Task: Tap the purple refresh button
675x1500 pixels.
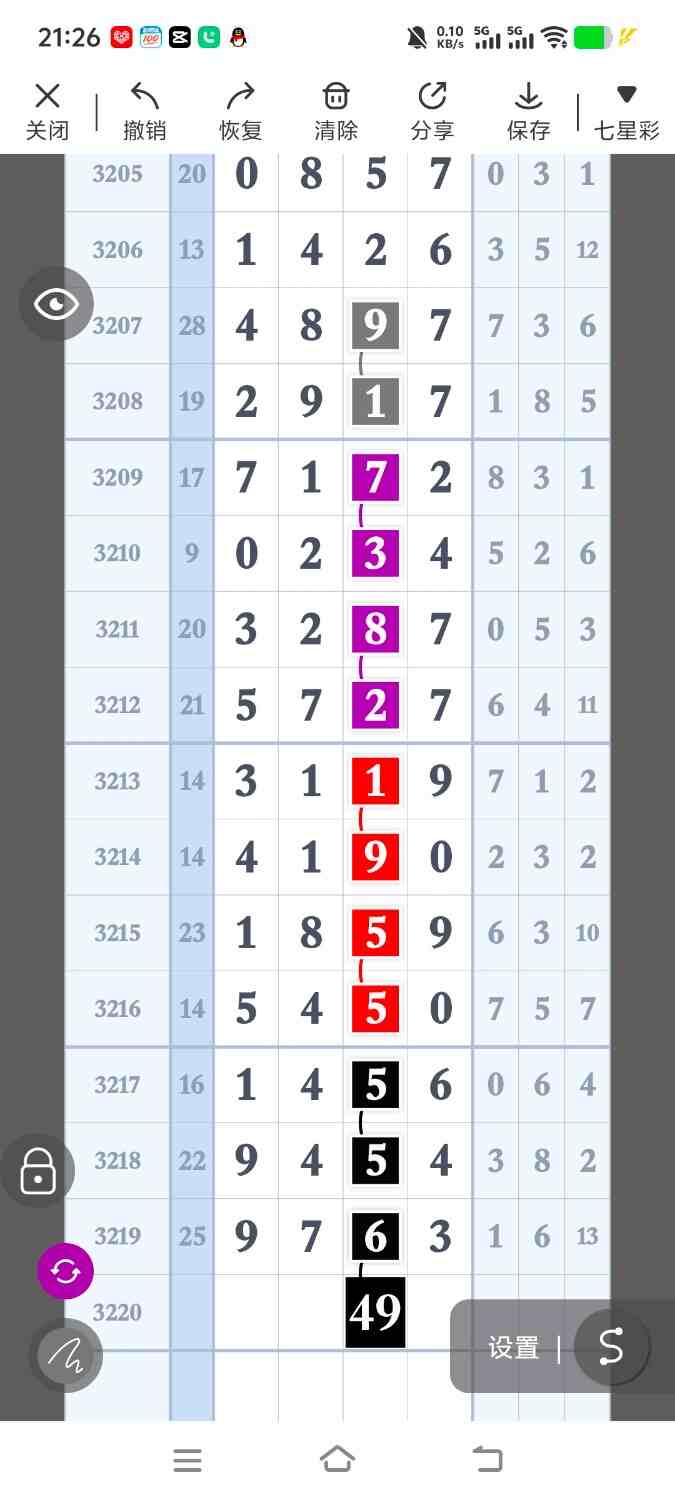Action: point(65,1271)
